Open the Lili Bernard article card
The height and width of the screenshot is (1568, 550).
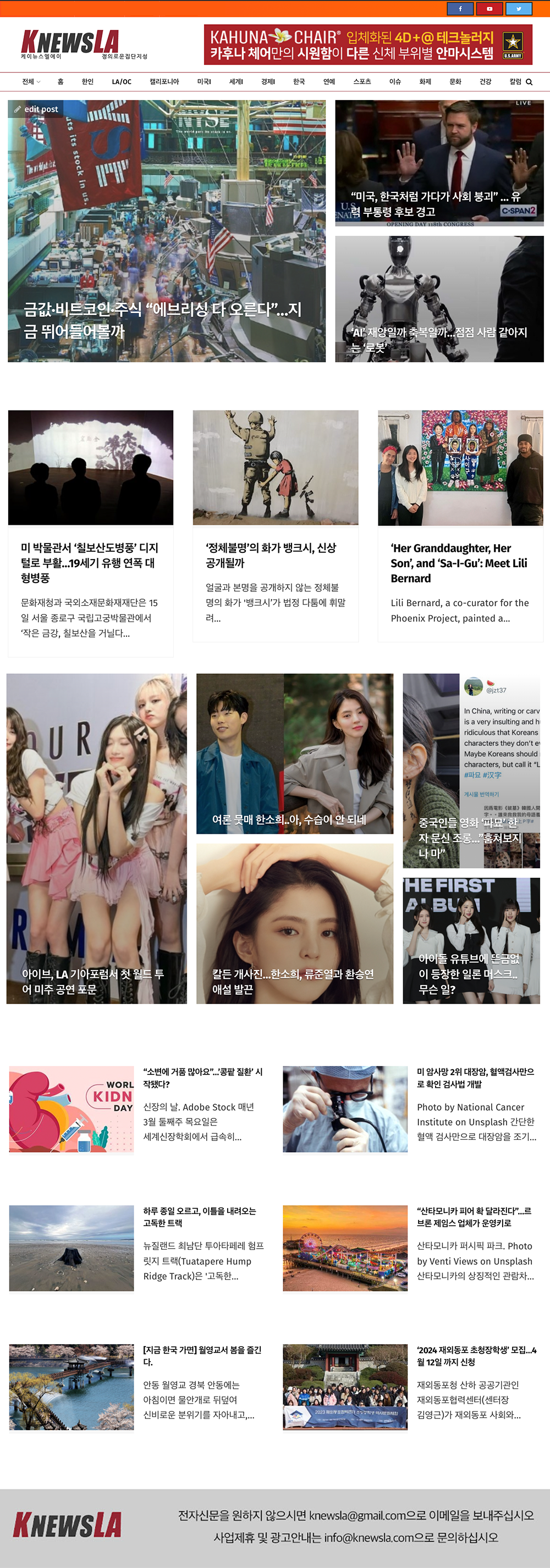pos(459,562)
